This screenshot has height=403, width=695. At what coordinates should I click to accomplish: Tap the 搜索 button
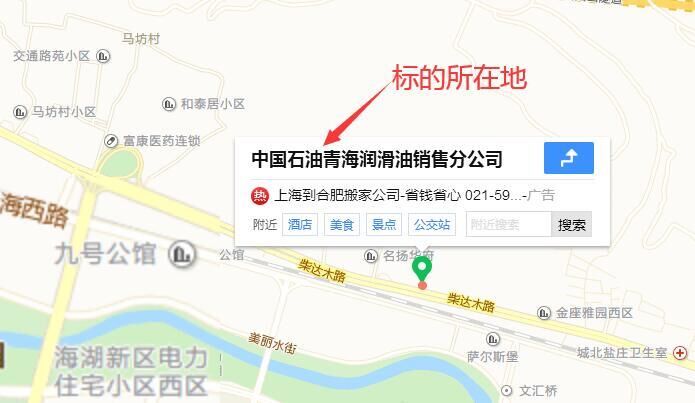pos(572,224)
